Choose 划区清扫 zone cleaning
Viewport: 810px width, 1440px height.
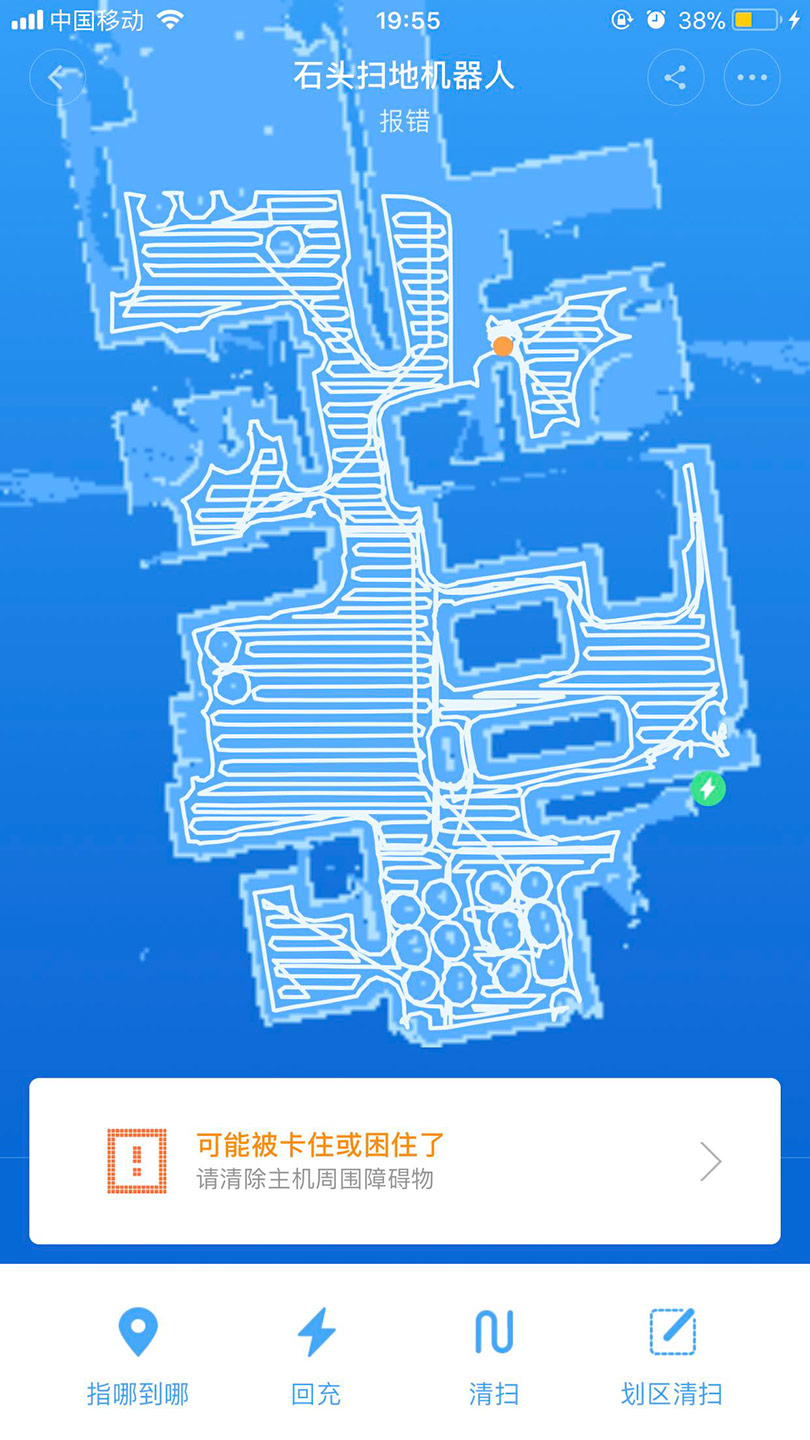tap(672, 1355)
